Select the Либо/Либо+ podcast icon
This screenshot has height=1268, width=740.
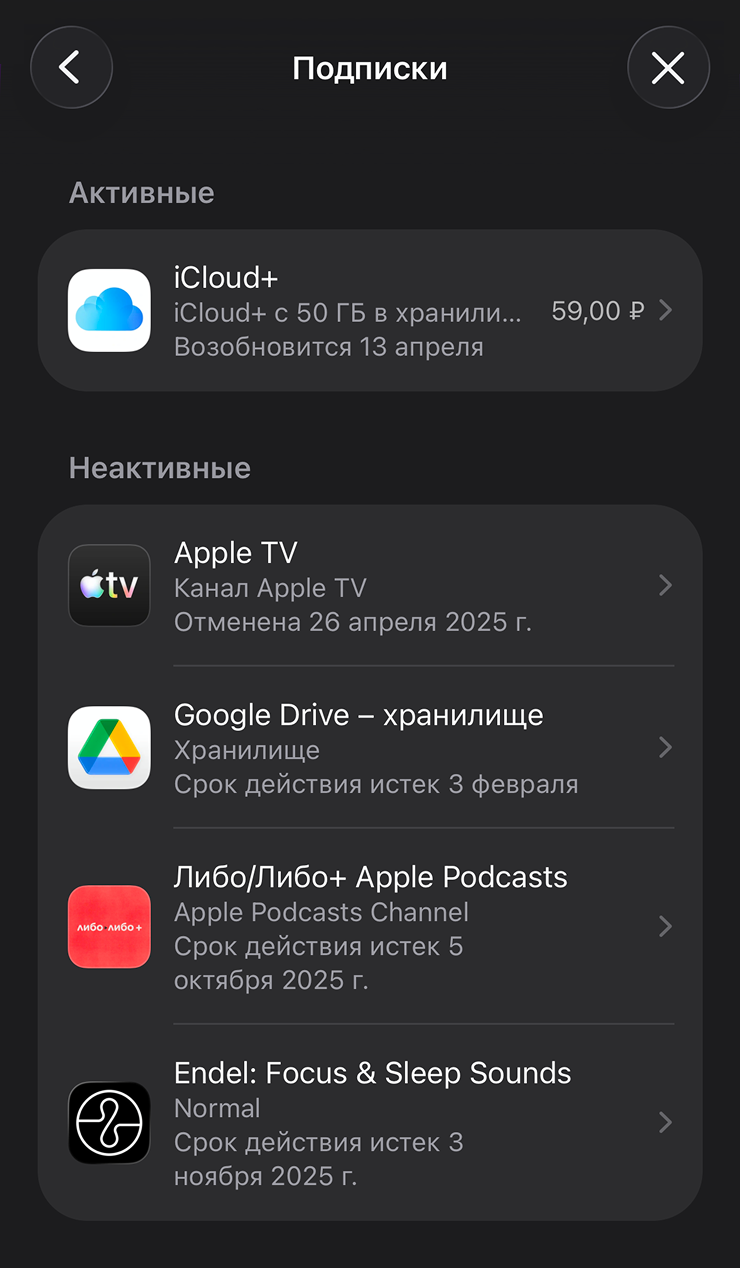point(108,926)
